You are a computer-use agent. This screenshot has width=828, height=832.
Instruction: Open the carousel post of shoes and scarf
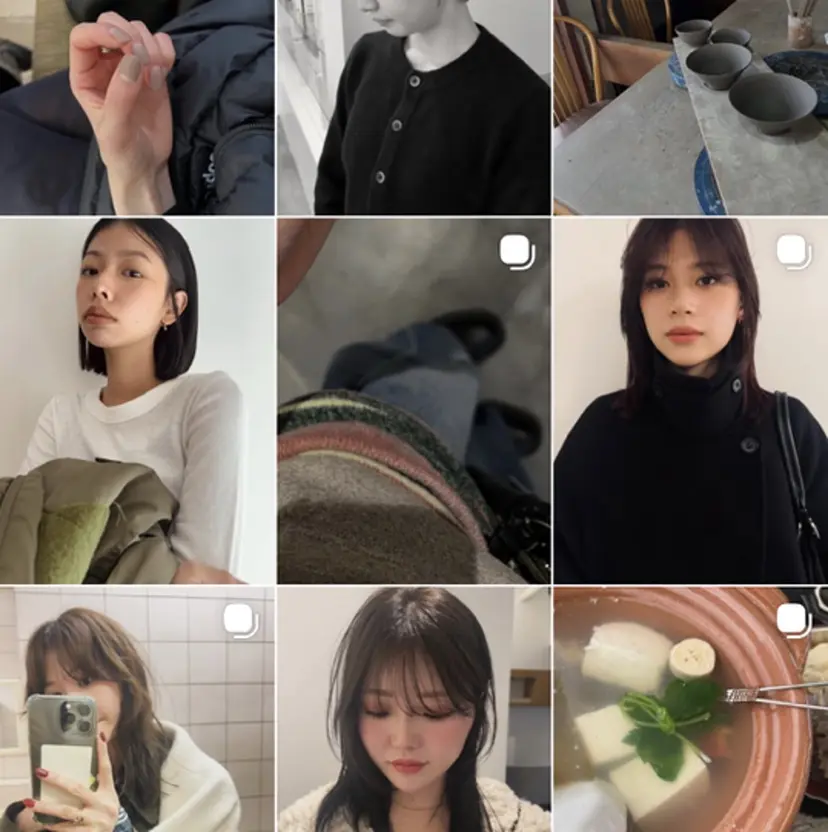point(414,400)
